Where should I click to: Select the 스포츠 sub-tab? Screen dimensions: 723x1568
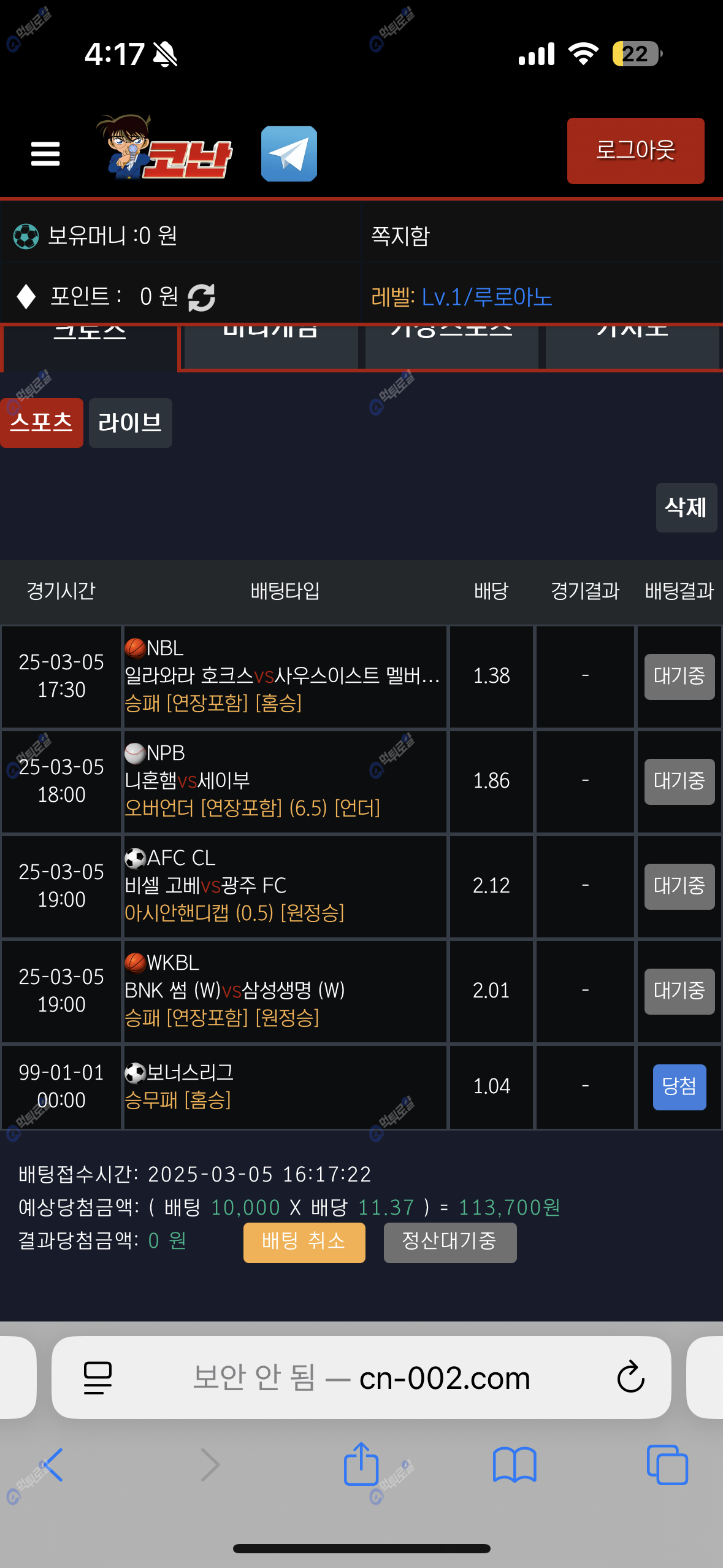point(41,423)
